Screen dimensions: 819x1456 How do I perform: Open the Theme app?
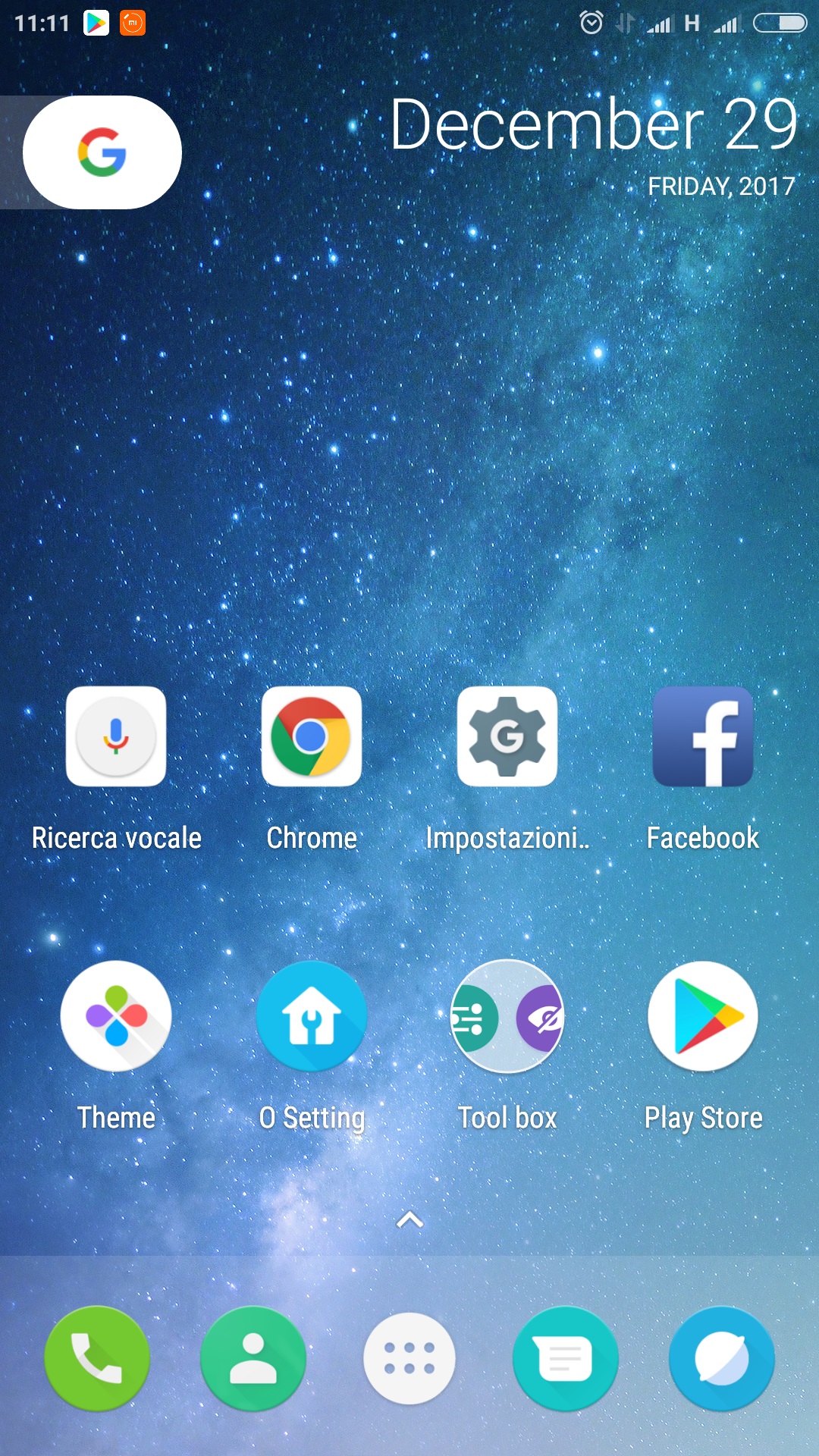click(116, 1016)
